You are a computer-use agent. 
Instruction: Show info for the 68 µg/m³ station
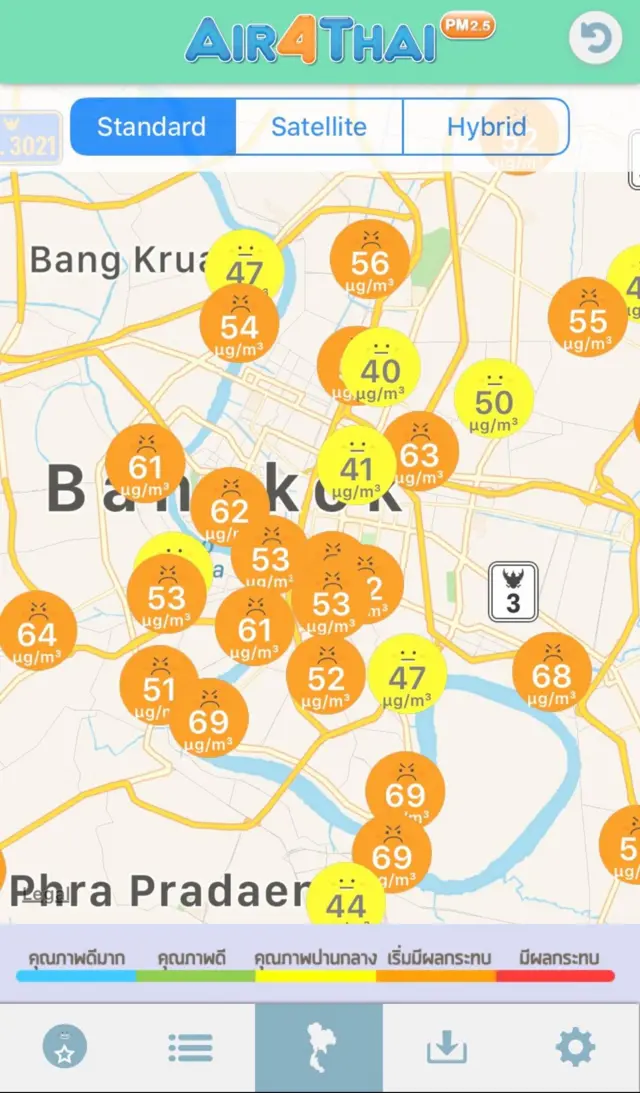pos(551,673)
